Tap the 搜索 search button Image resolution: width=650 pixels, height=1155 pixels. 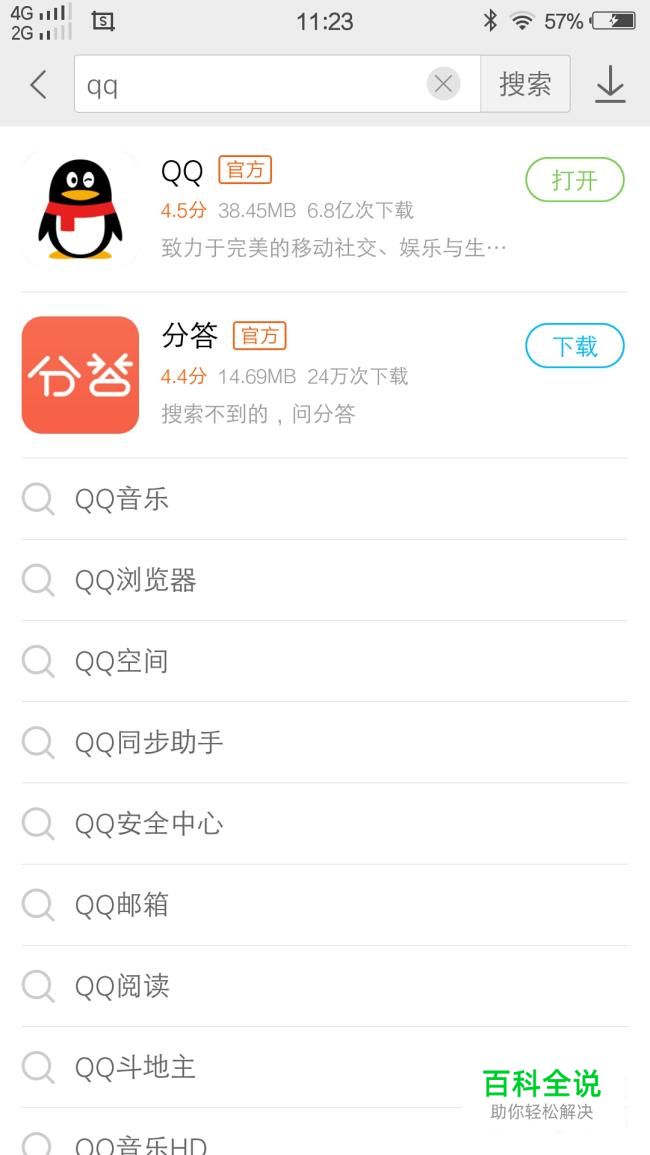pos(525,85)
